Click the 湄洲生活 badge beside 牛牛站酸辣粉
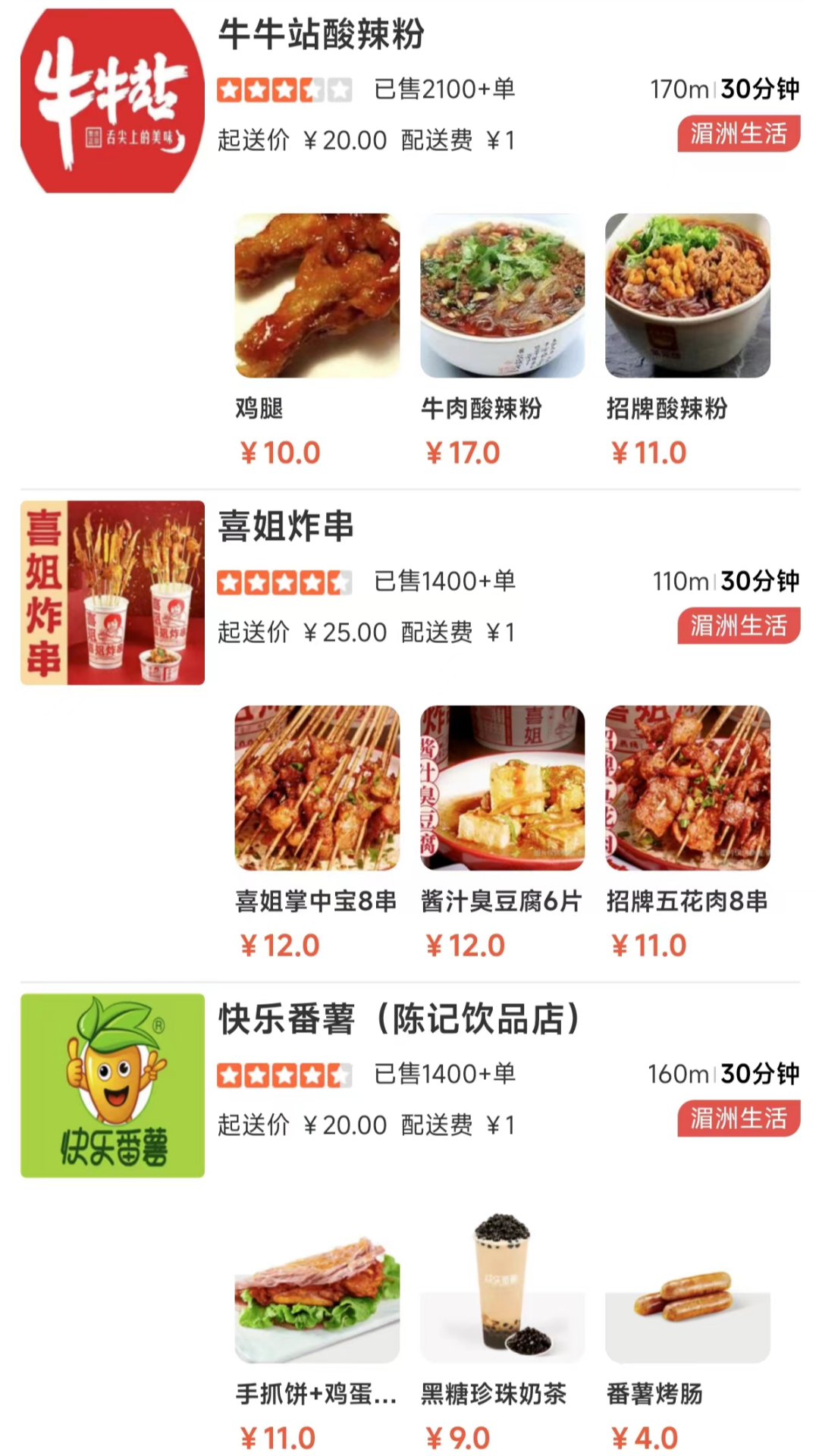This screenshot has height=1456, width=819. 739,136
